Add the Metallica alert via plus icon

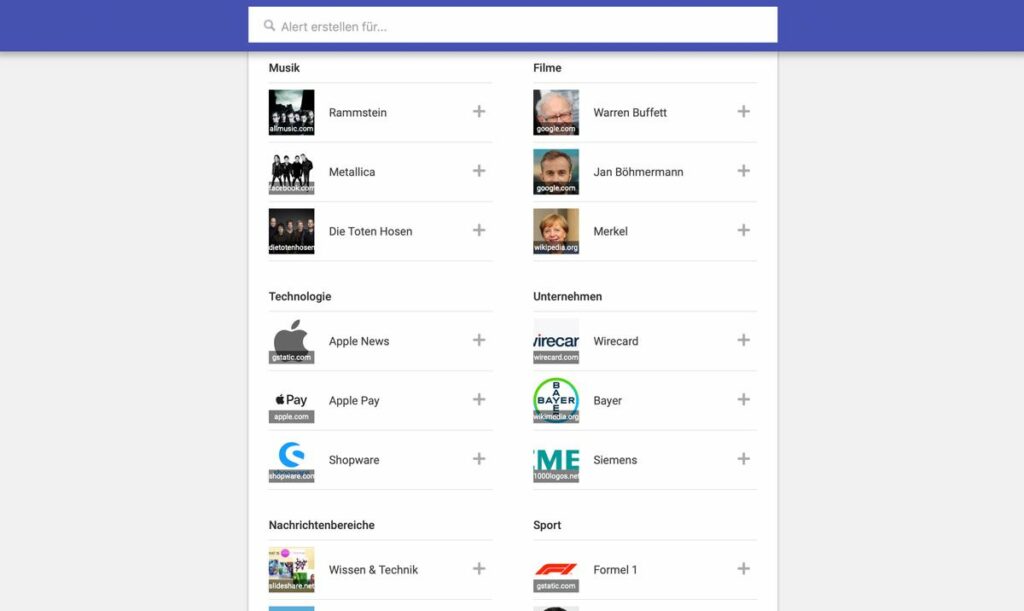pyautogui.click(x=479, y=171)
